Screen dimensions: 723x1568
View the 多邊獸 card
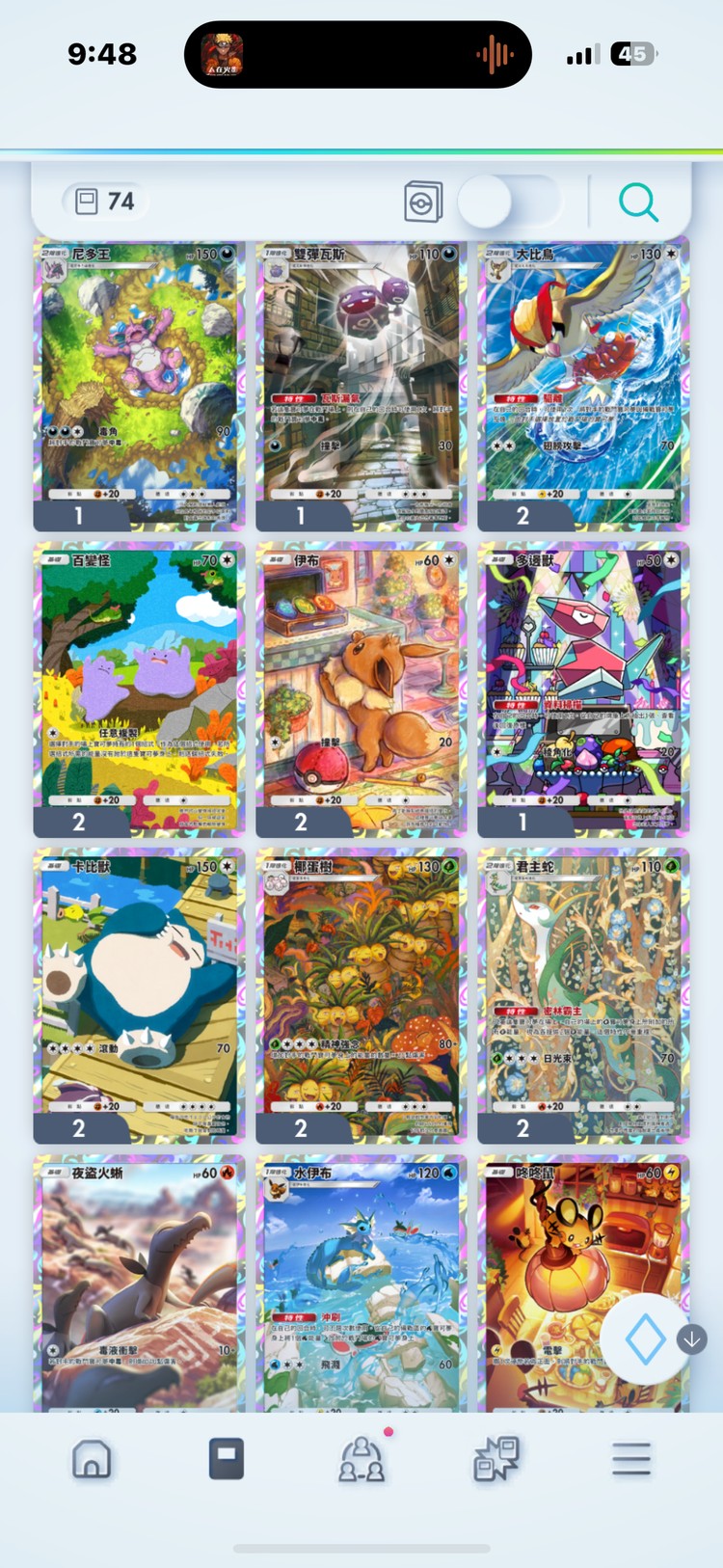(583, 688)
